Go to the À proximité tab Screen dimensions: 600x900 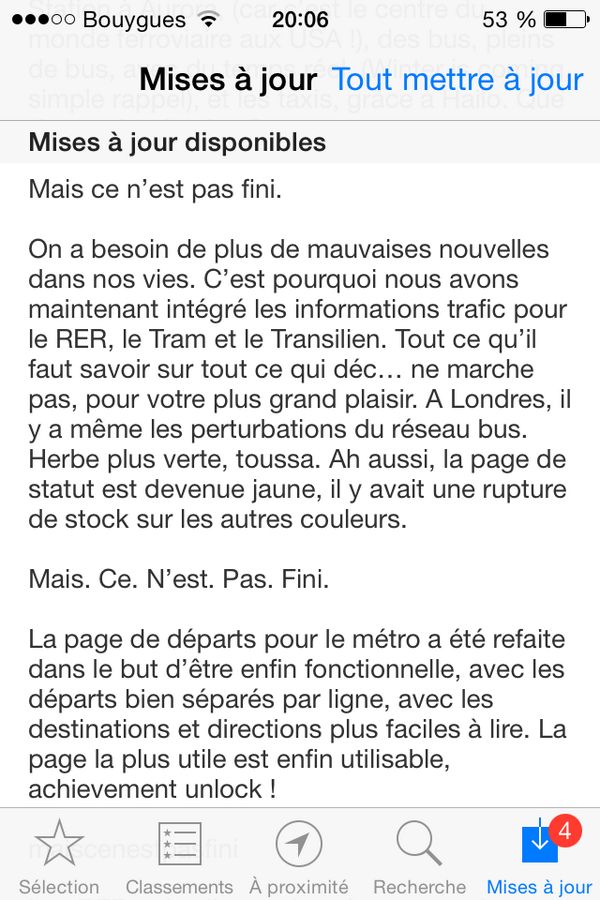[x=299, y=856]
